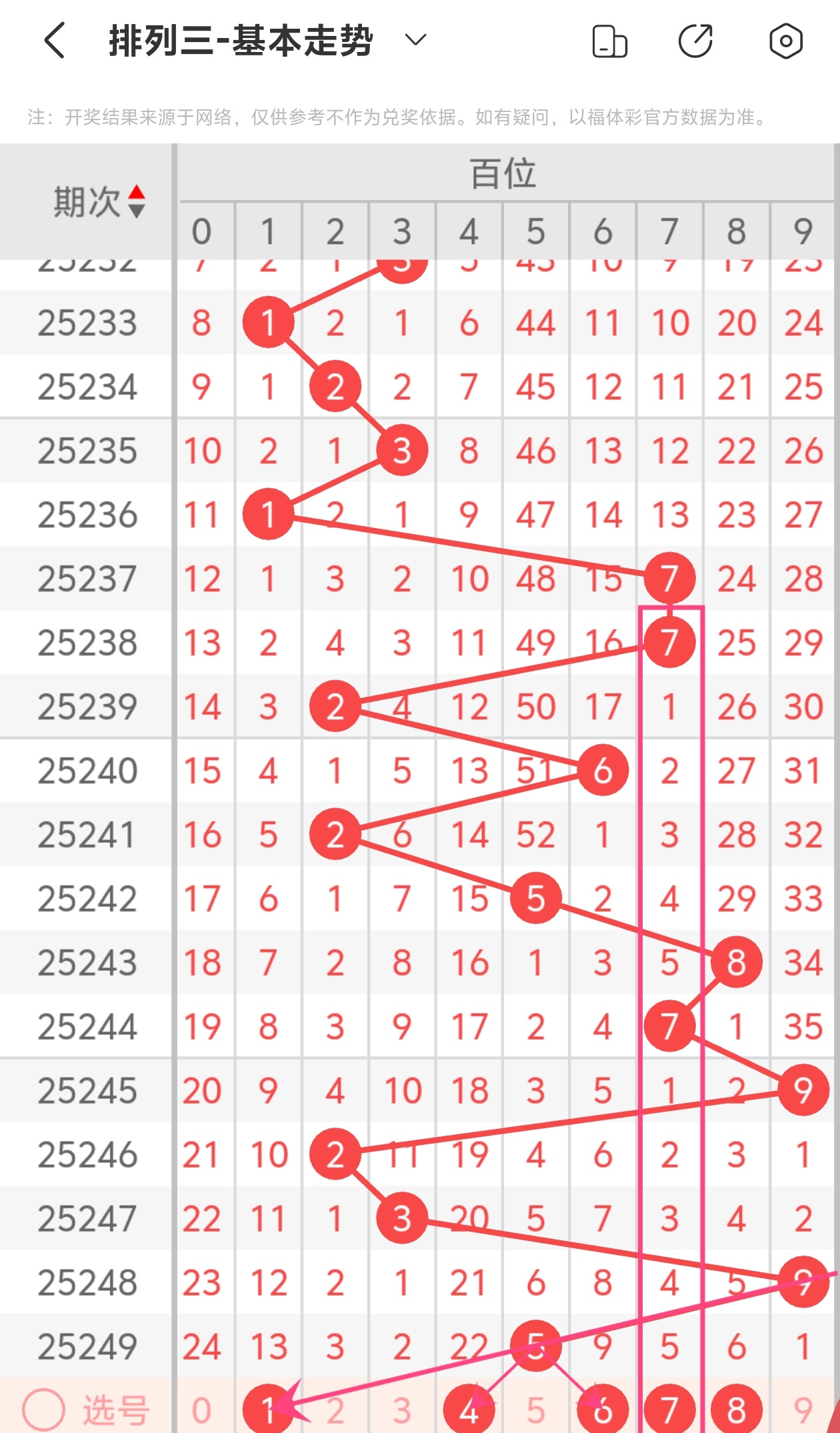This screenshot has width=840, height=1433.
Task: Open the chart settings hexagon icon
Action: click(x=786, y=41)
